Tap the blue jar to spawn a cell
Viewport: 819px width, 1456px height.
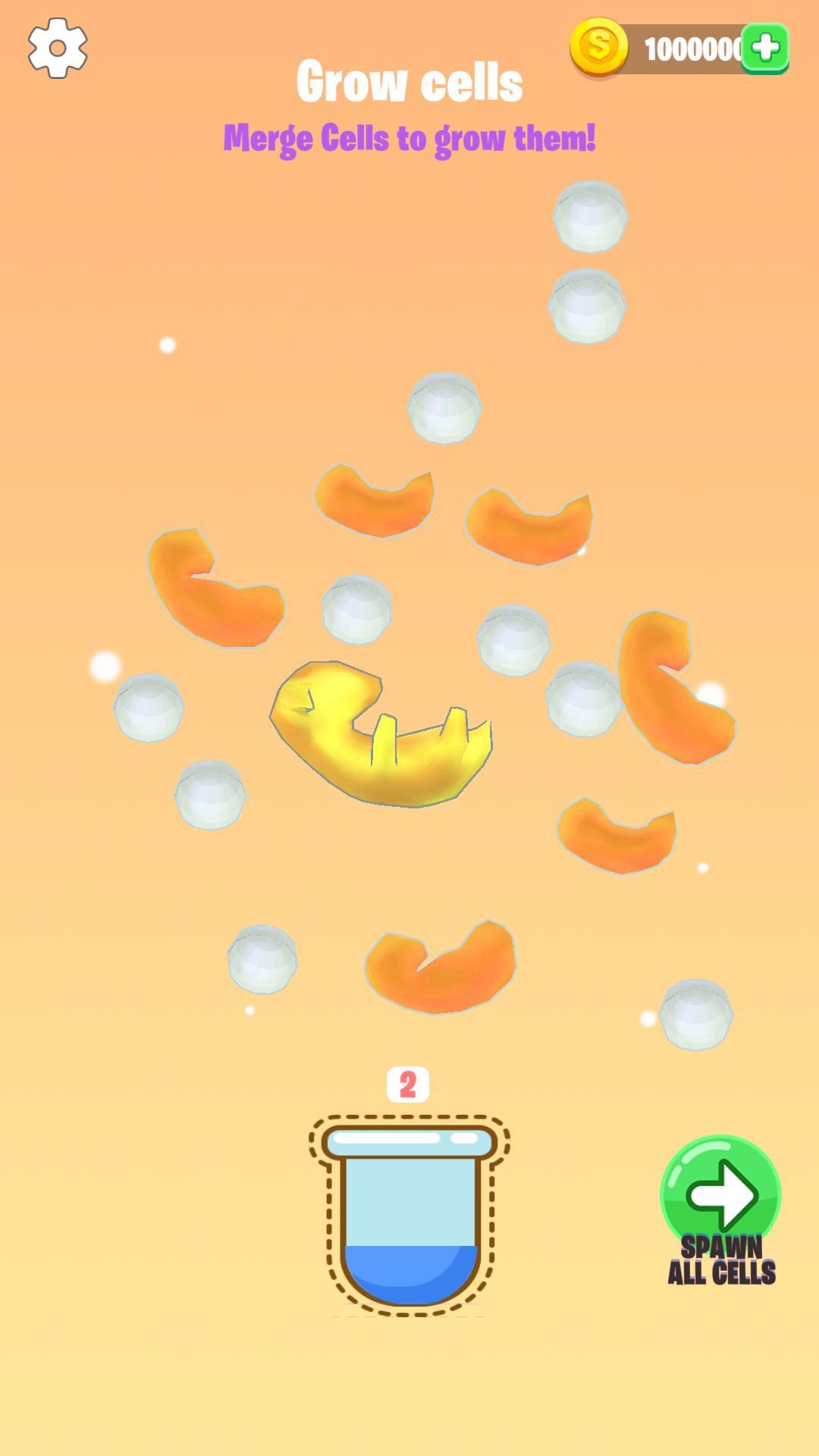tap(409, 1217)
